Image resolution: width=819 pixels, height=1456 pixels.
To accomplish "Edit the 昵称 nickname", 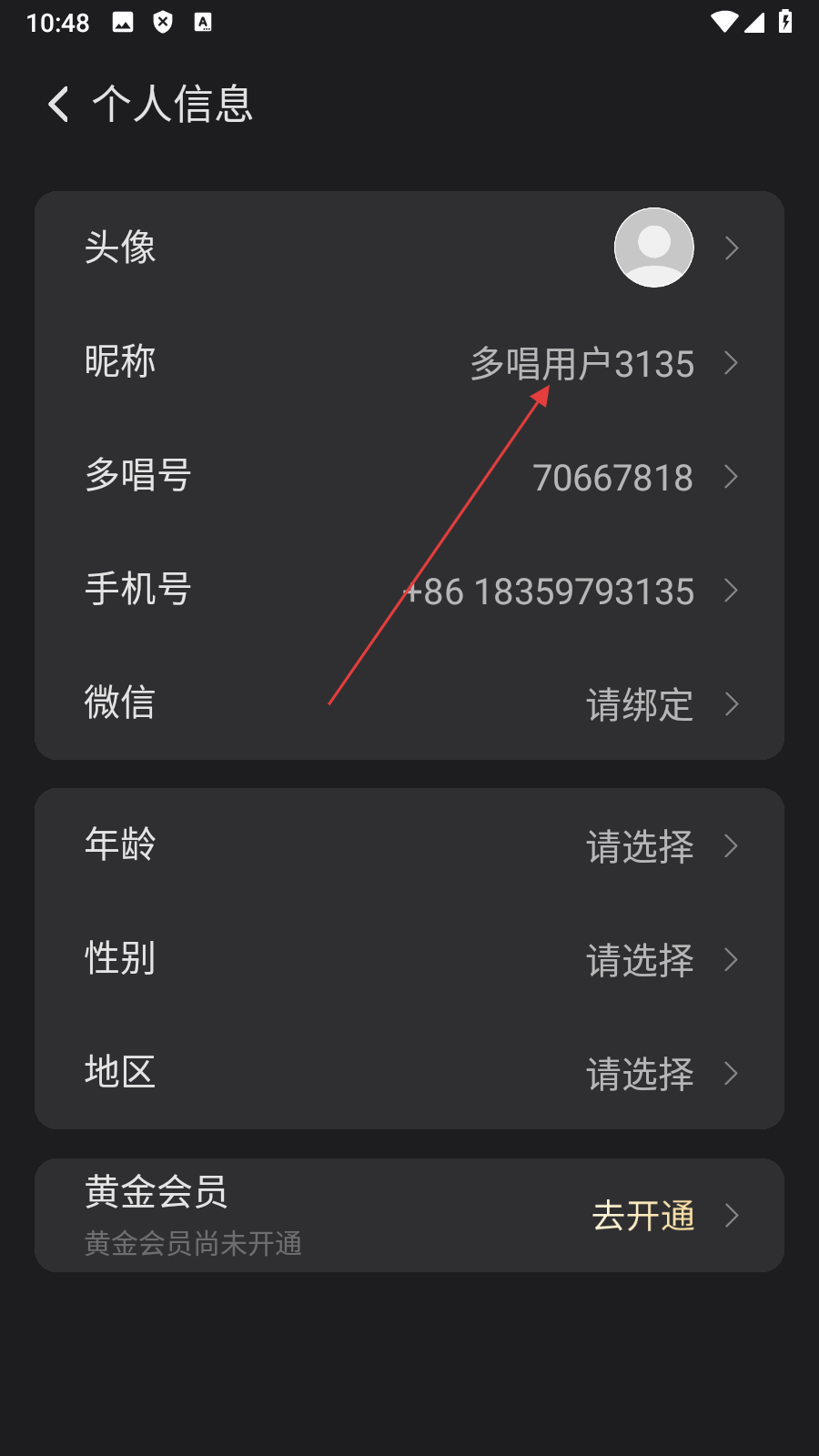I will [x=409, y=362].
